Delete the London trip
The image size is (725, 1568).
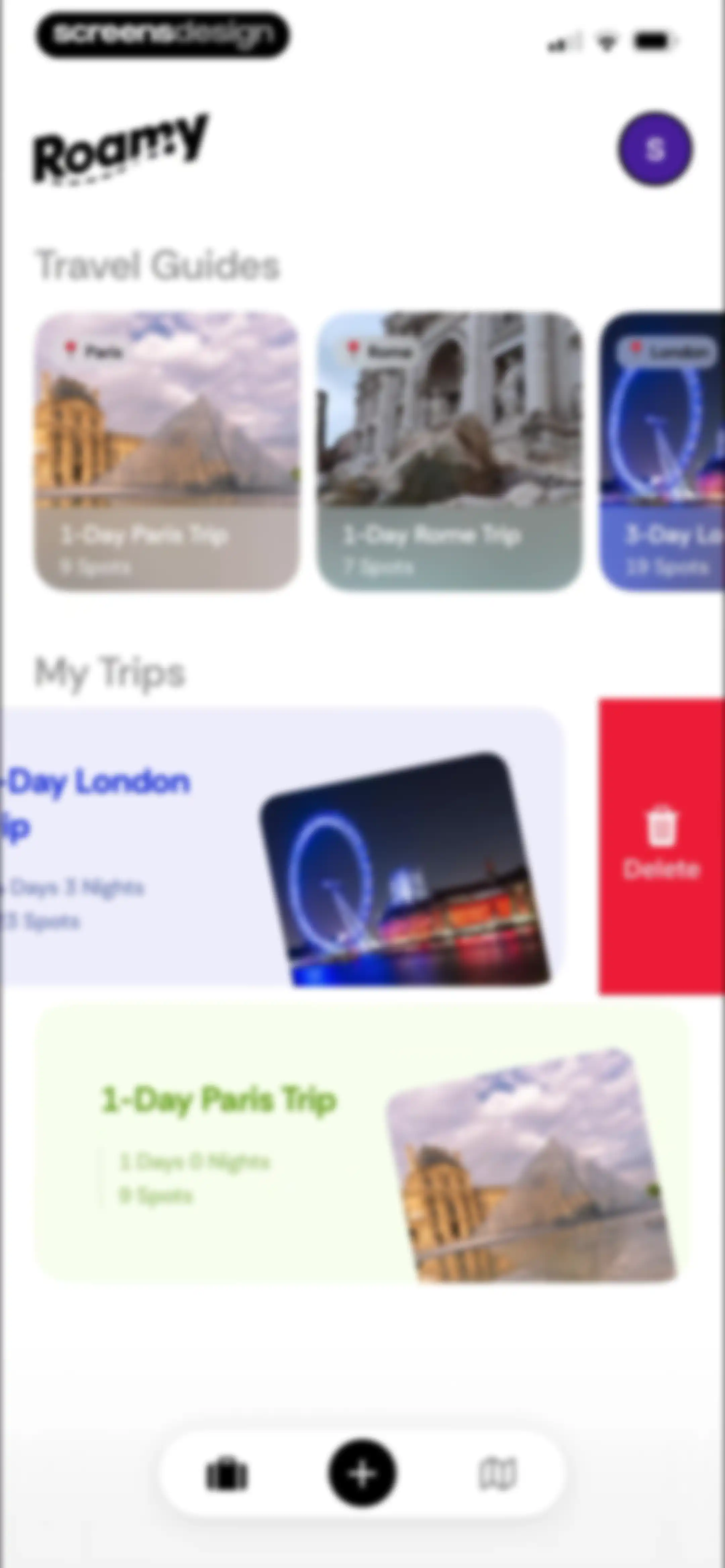pos(662,846)
